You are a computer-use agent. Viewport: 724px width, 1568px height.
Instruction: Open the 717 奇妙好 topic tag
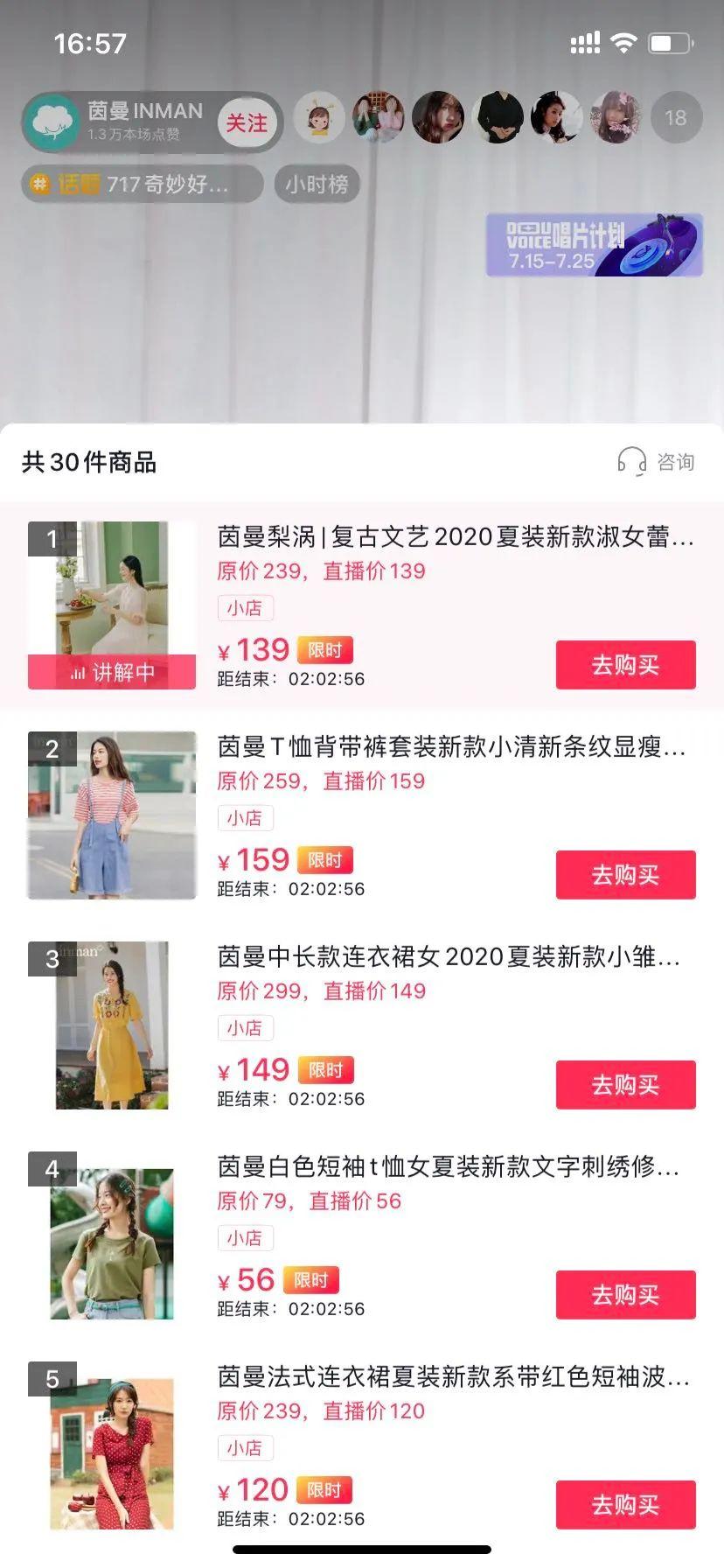(143, 184)
